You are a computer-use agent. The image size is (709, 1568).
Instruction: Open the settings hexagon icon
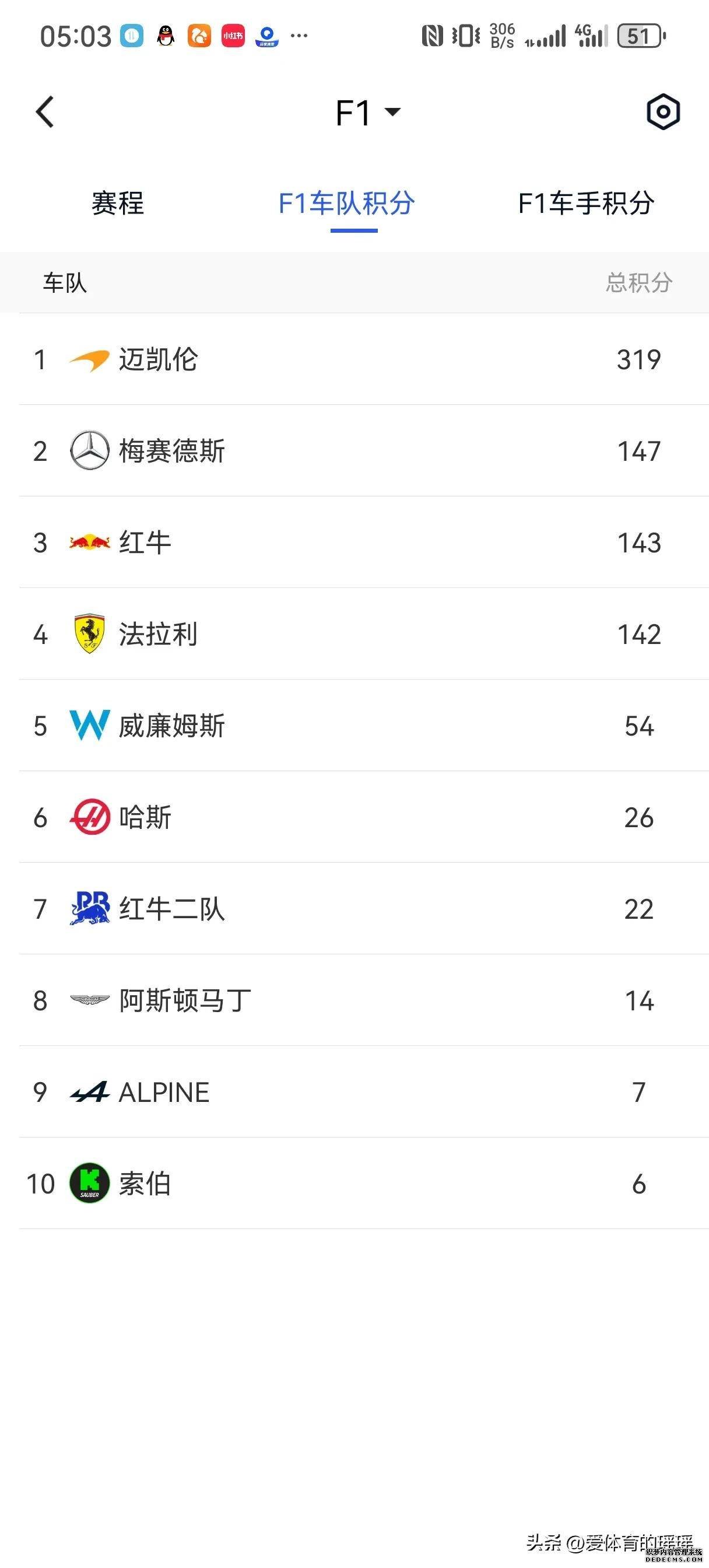[663, 112]
